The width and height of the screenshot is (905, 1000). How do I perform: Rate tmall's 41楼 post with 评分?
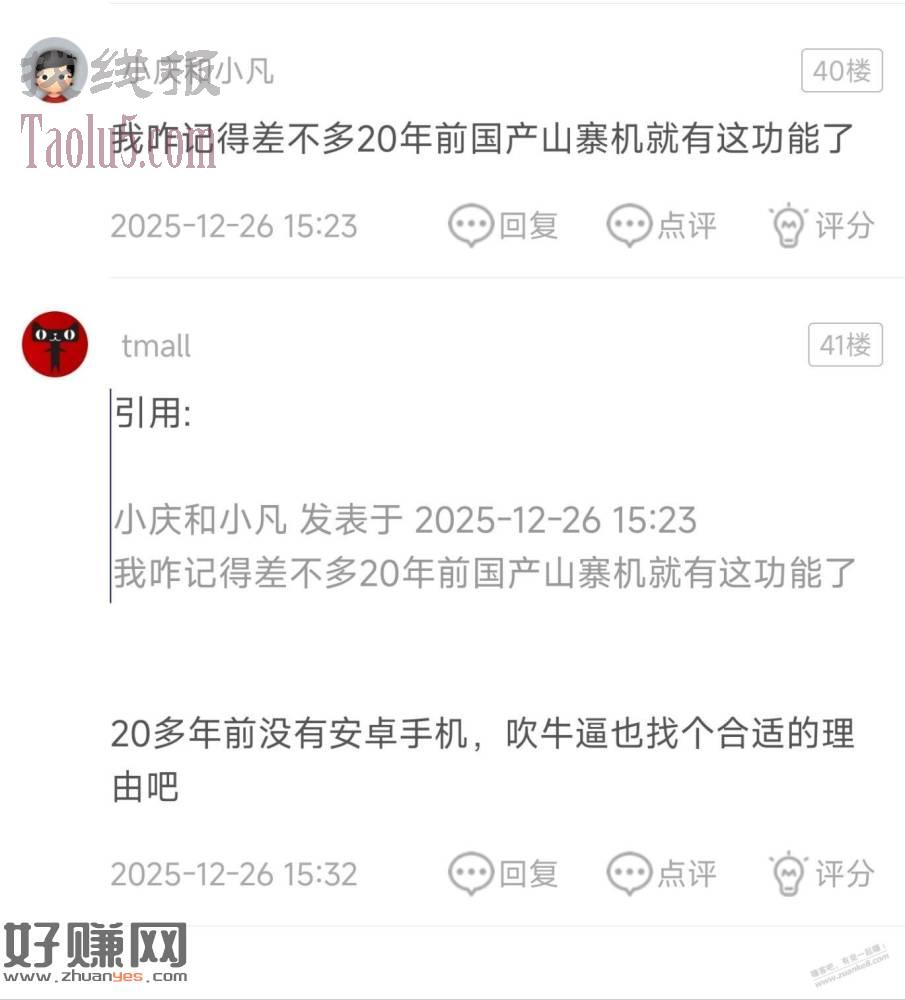[821, 874]
